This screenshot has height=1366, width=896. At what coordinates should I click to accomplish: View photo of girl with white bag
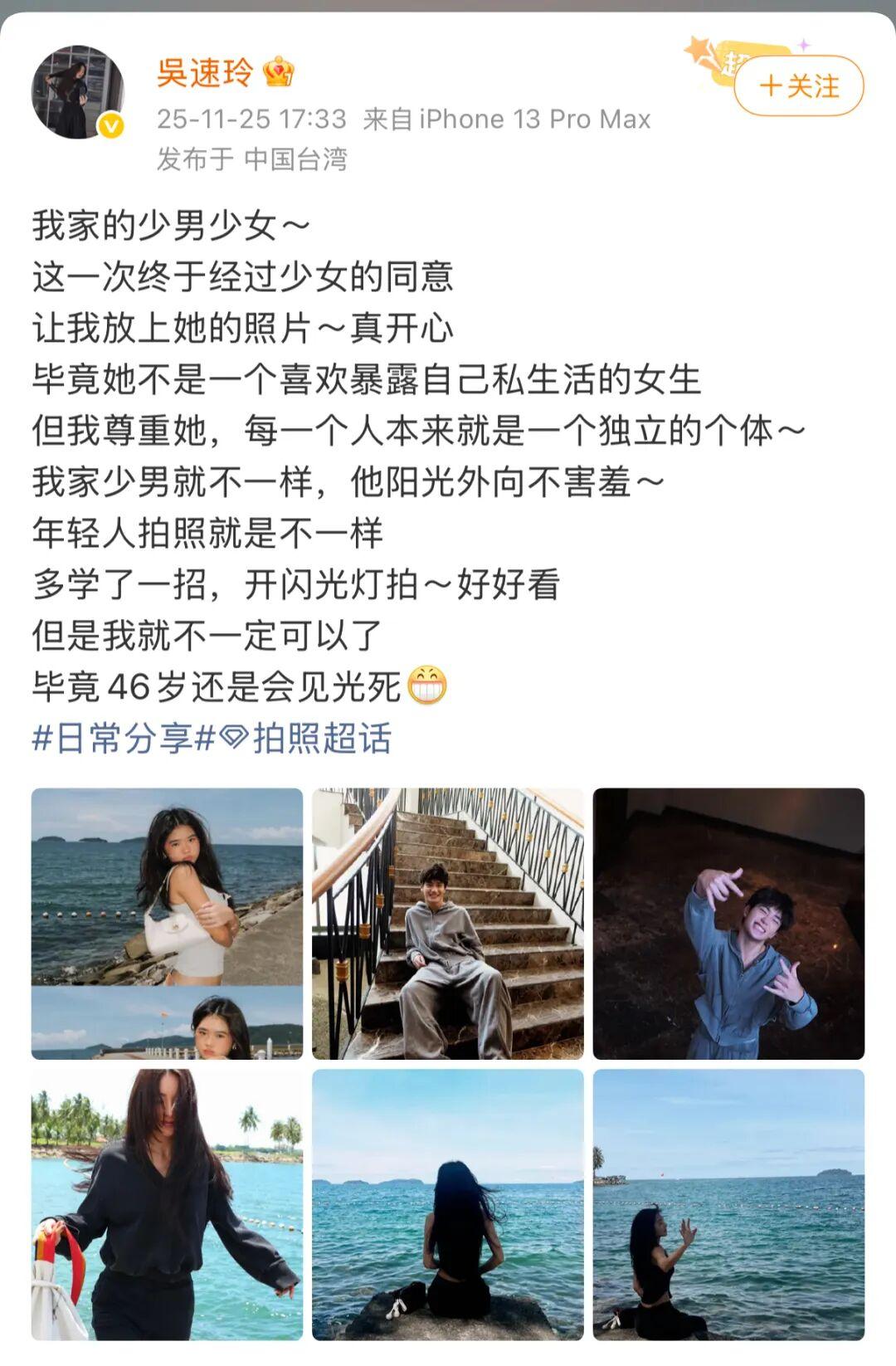tap(167, 923)
